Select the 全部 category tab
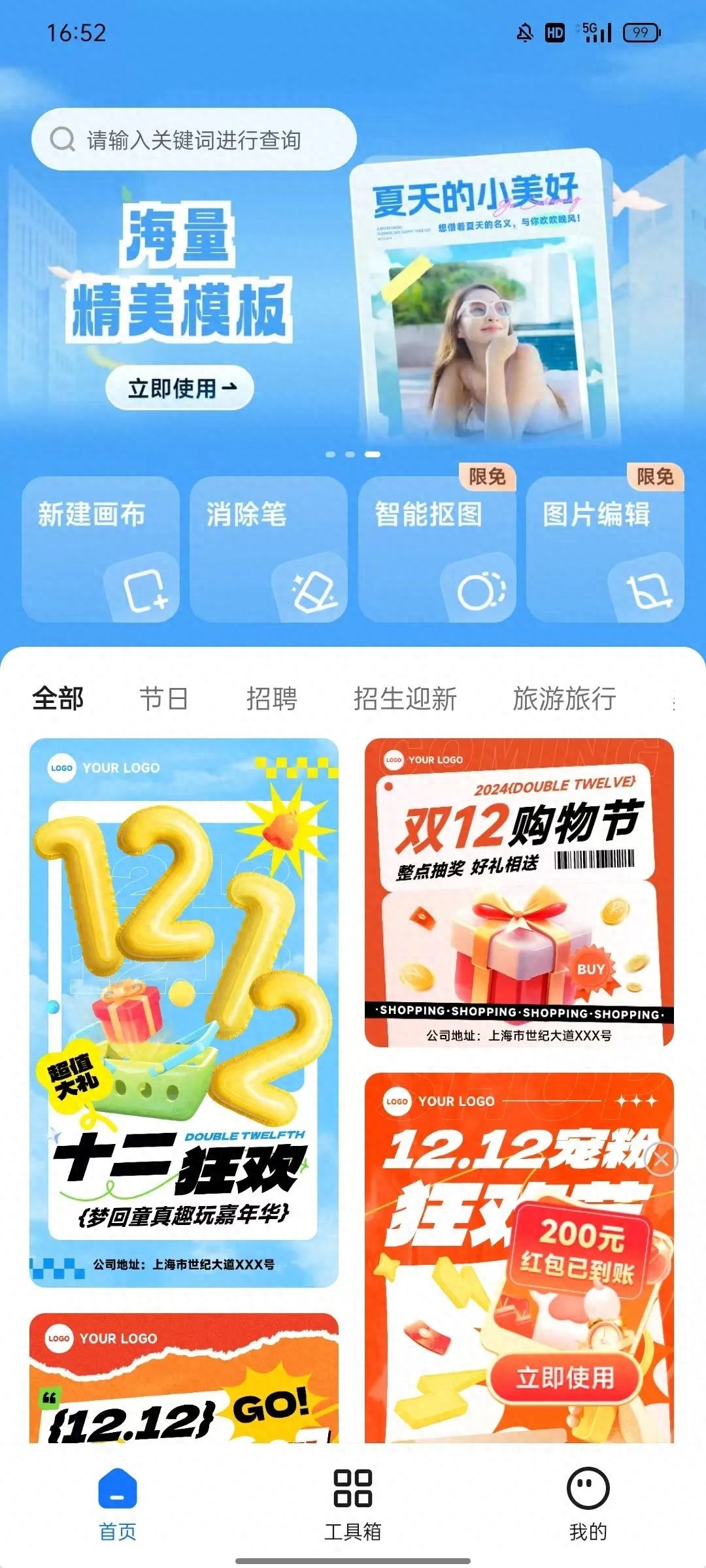This screenshot has width=706, height=1568. 58,698
